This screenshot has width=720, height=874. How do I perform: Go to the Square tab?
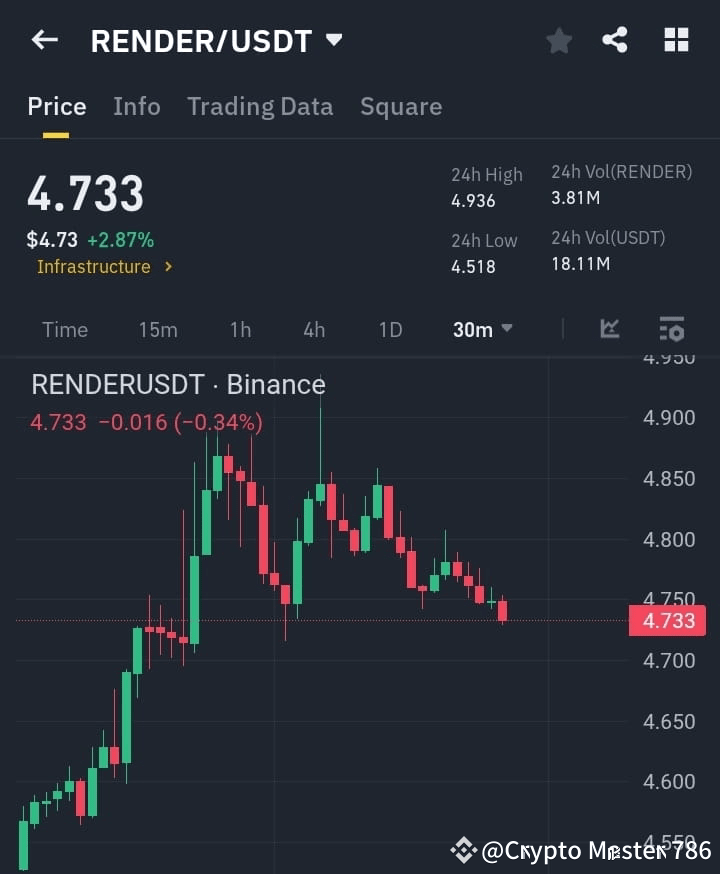pyautogui.click(x=401, y=106)
